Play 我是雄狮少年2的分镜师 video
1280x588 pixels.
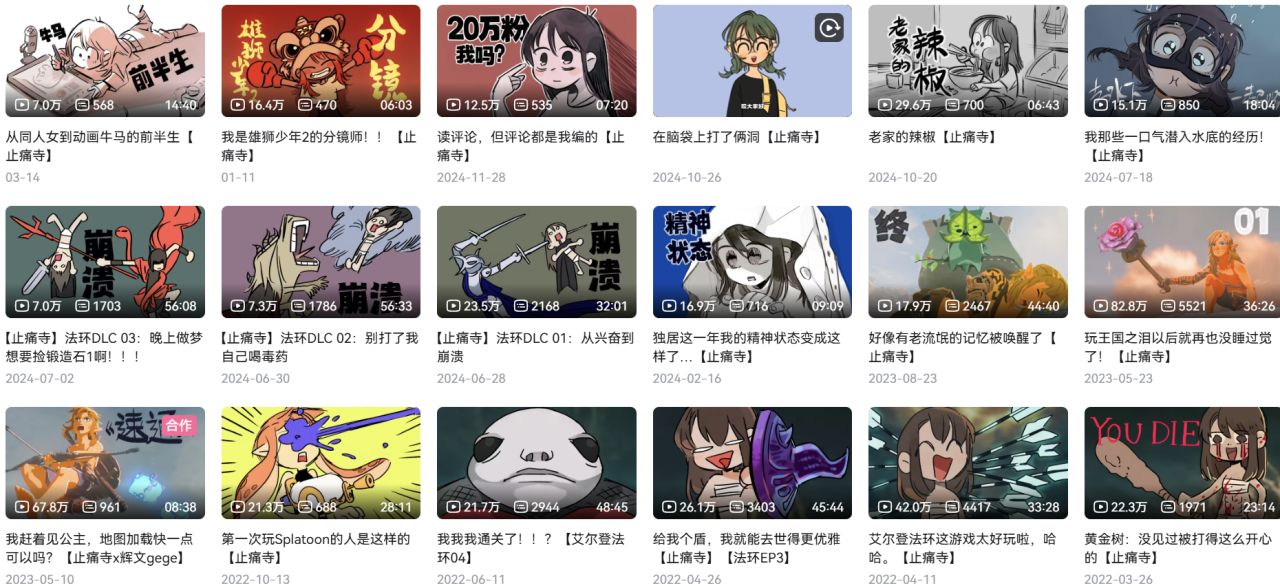[320, 61]
